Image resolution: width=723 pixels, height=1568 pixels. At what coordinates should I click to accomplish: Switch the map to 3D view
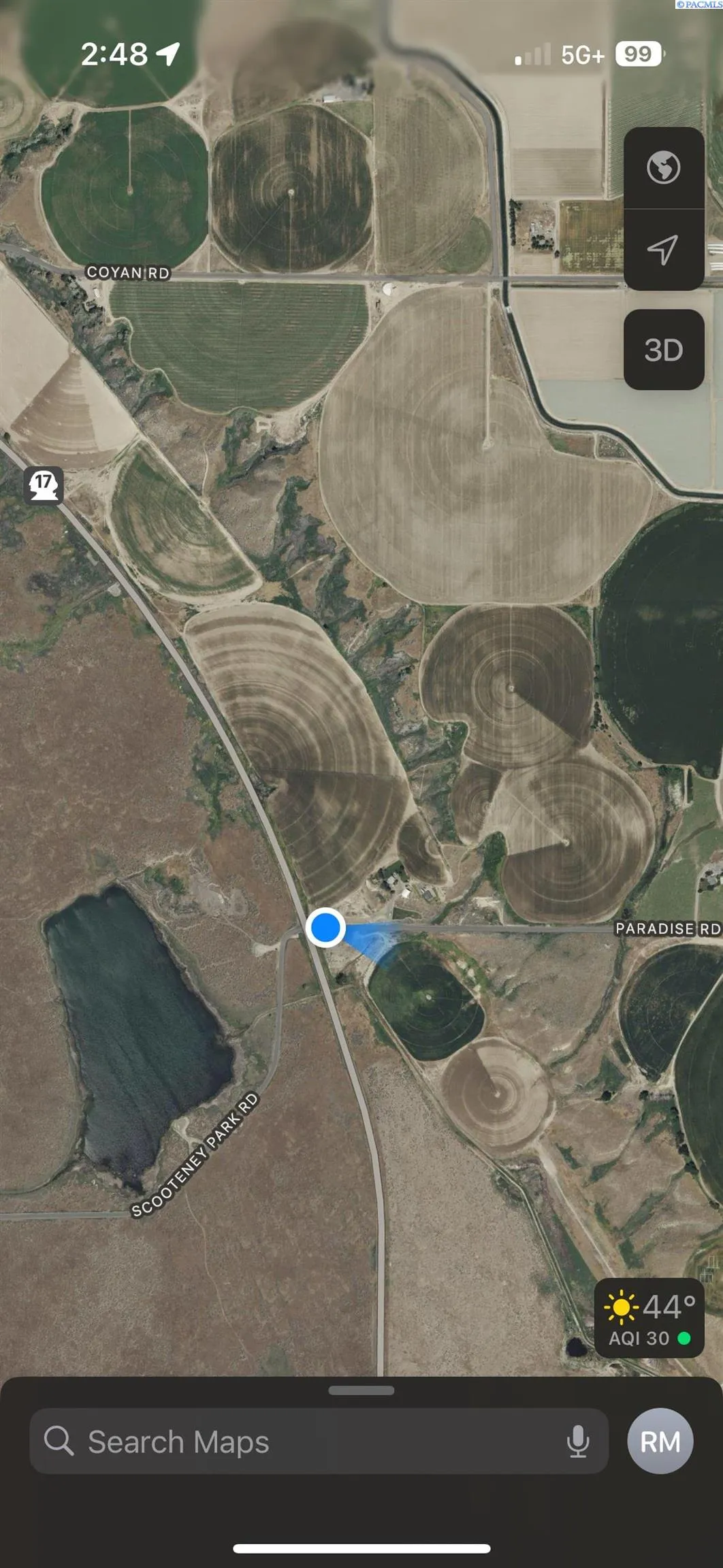pyautogui.click(x=663, y=350)
